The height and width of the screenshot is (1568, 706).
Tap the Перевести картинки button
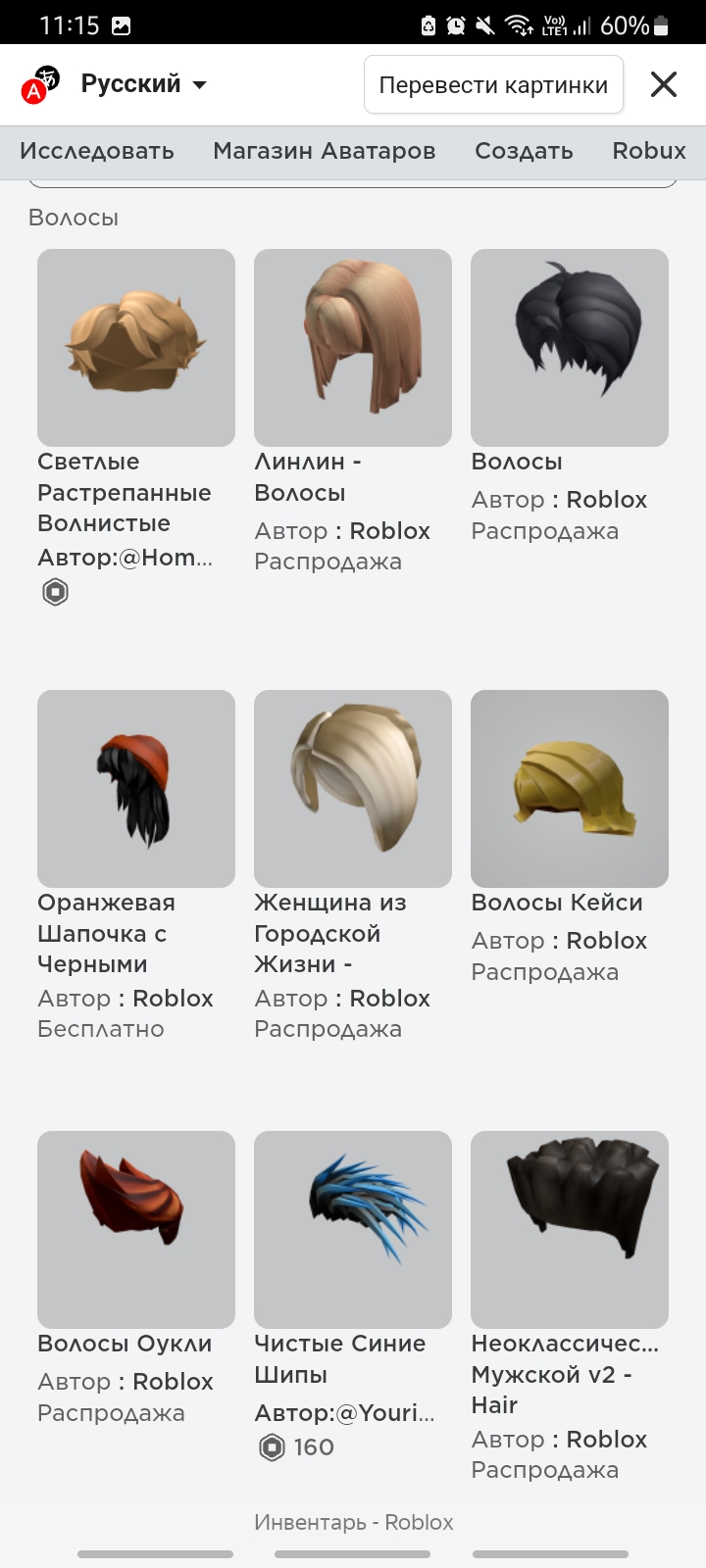tap(493, 85)
